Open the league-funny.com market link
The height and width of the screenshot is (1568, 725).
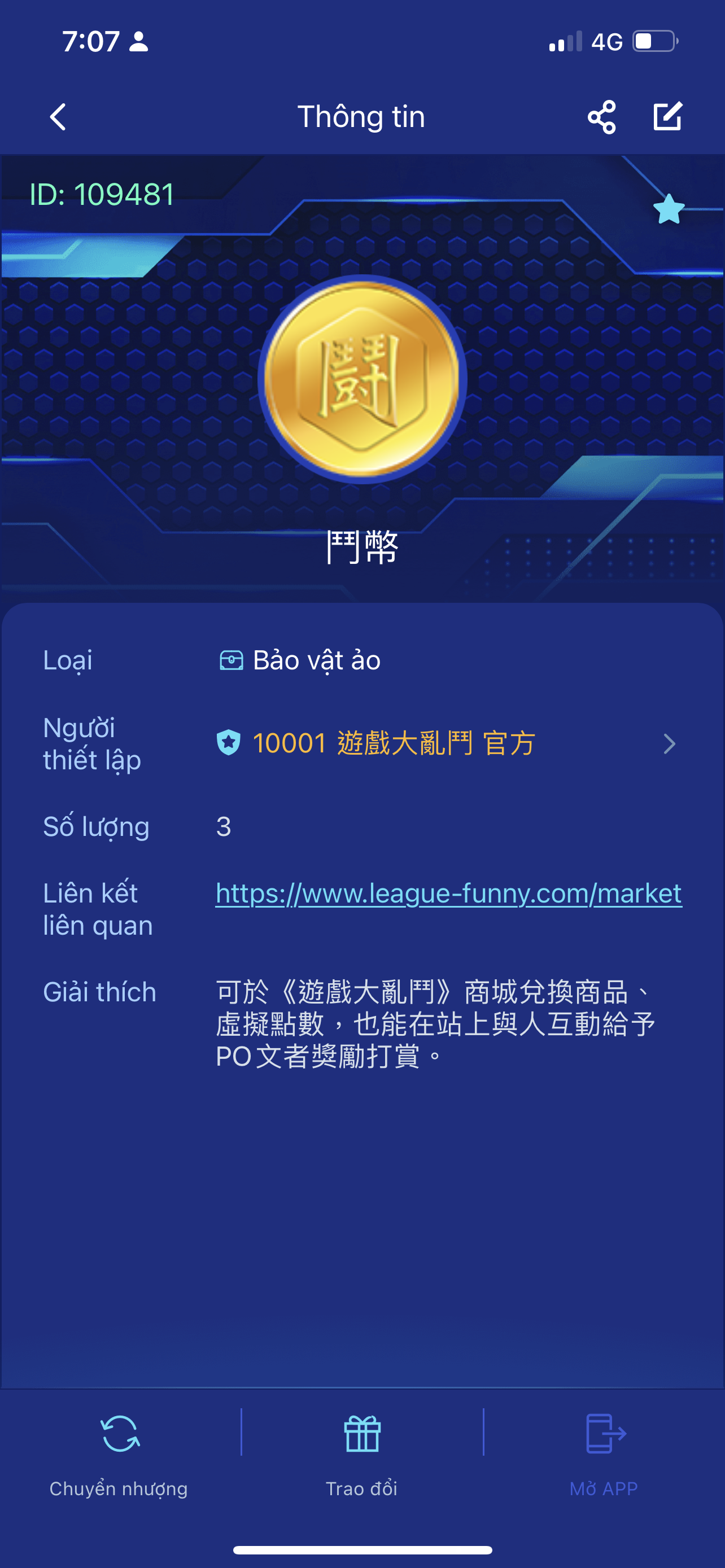click(449, 893)
